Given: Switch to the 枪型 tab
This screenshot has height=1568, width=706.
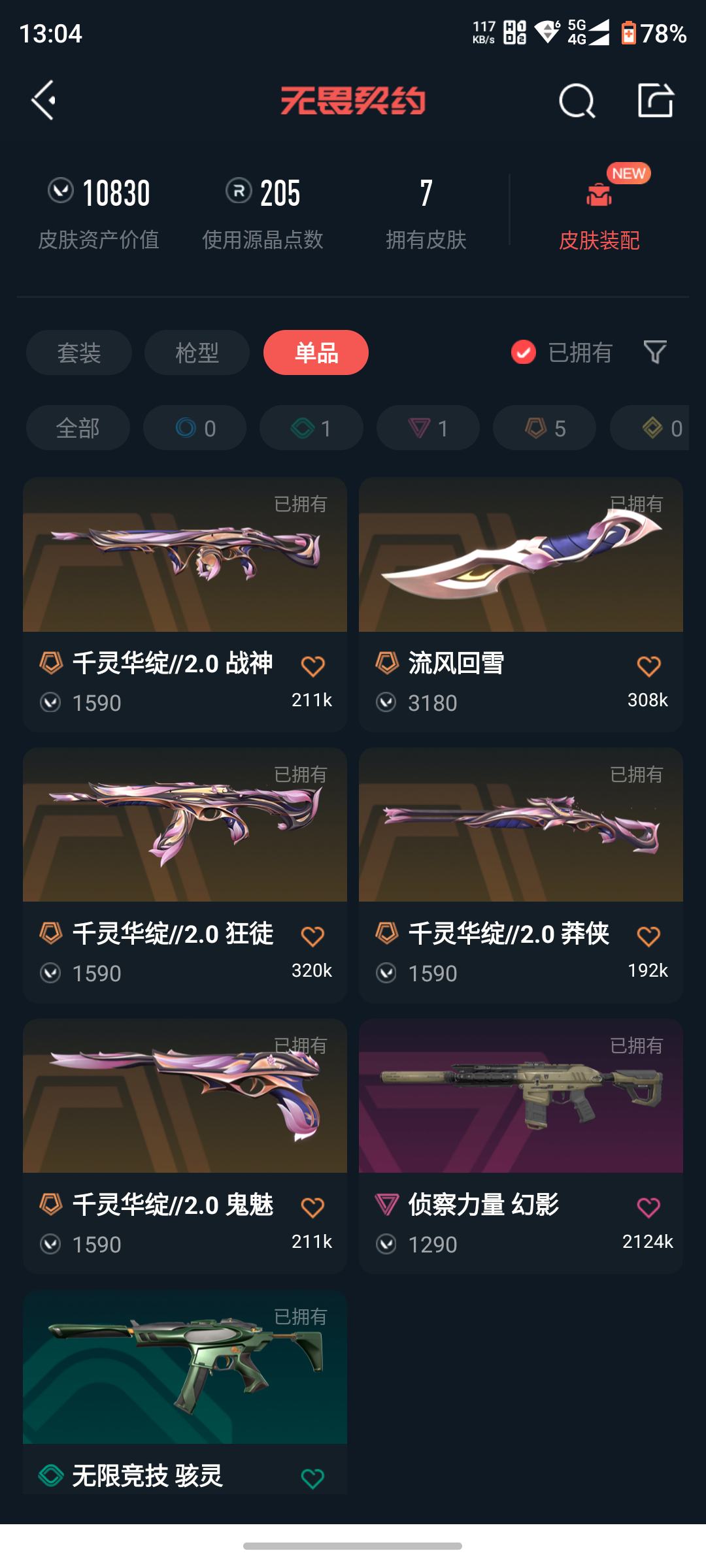Looking at the screenshot, I should (197, 353).
